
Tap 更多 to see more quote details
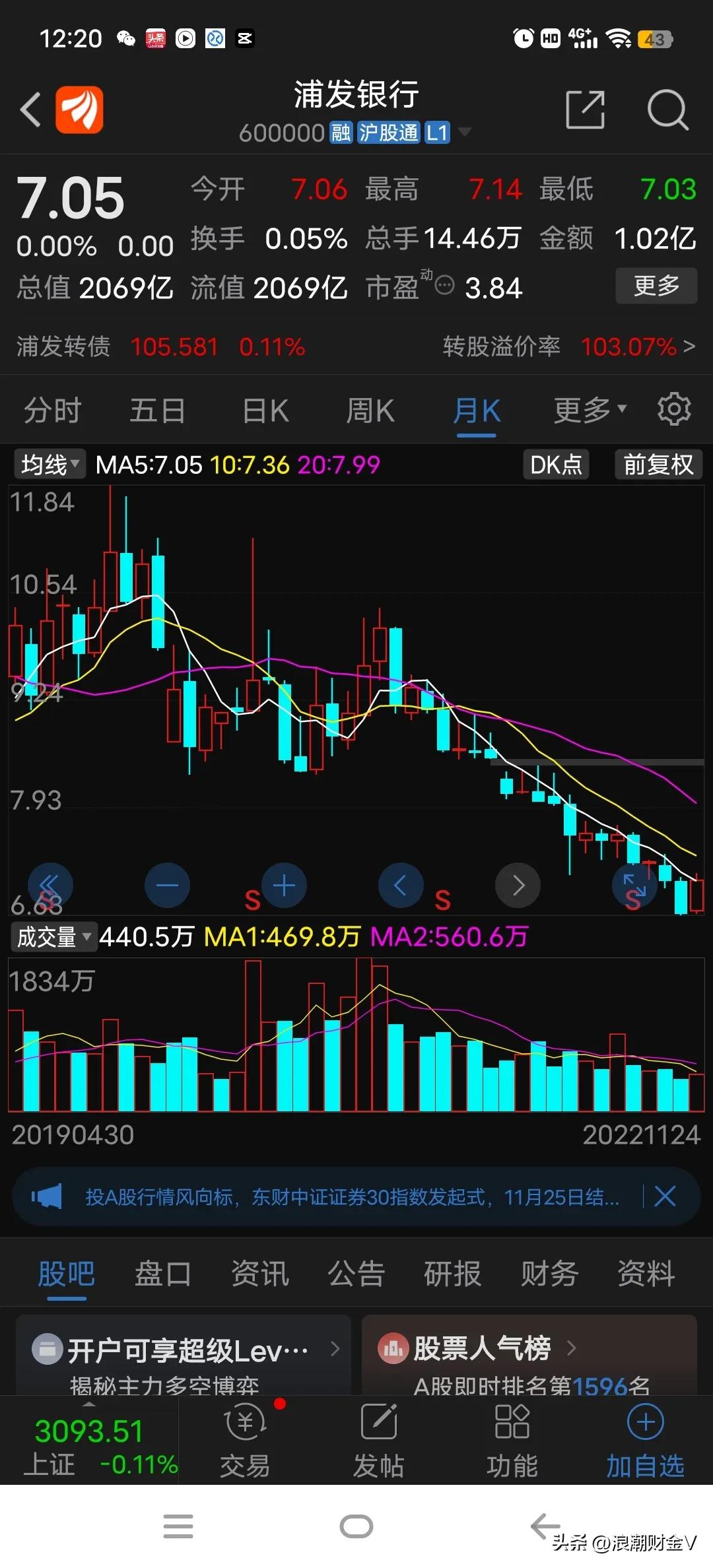(x=656, y=286)
